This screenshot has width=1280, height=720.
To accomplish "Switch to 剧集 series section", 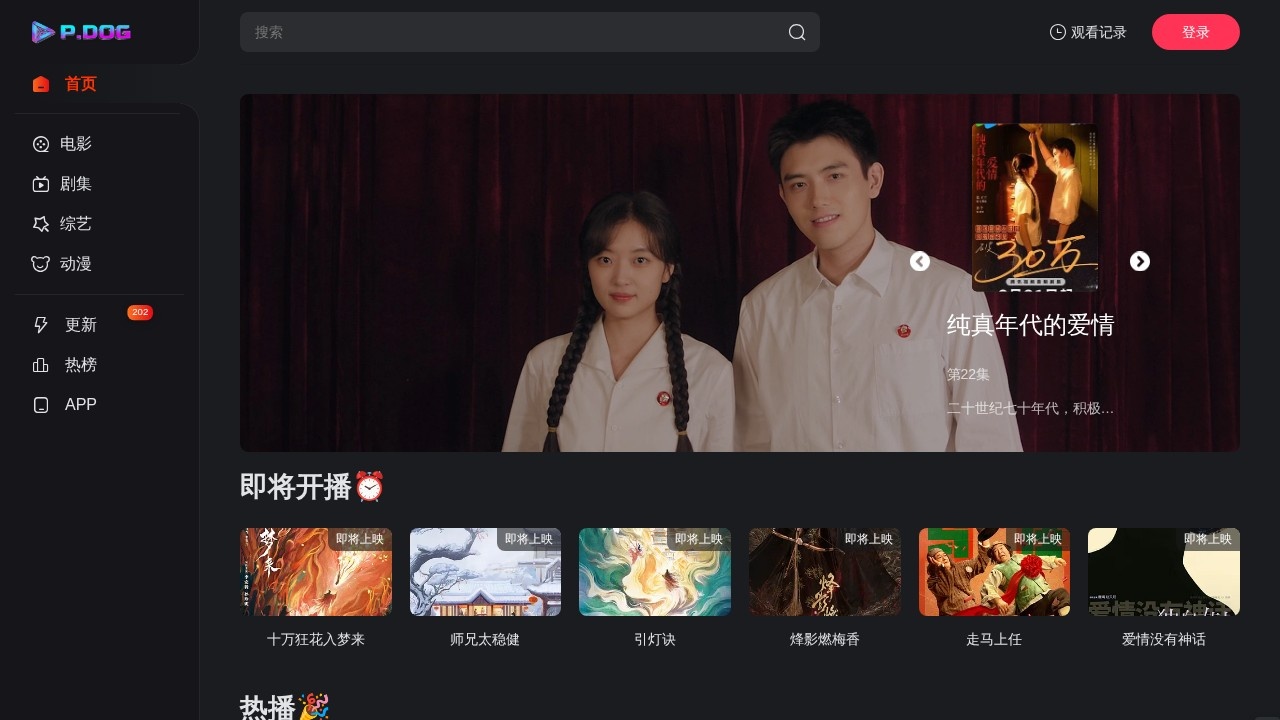I will click(x=75, y=184).
